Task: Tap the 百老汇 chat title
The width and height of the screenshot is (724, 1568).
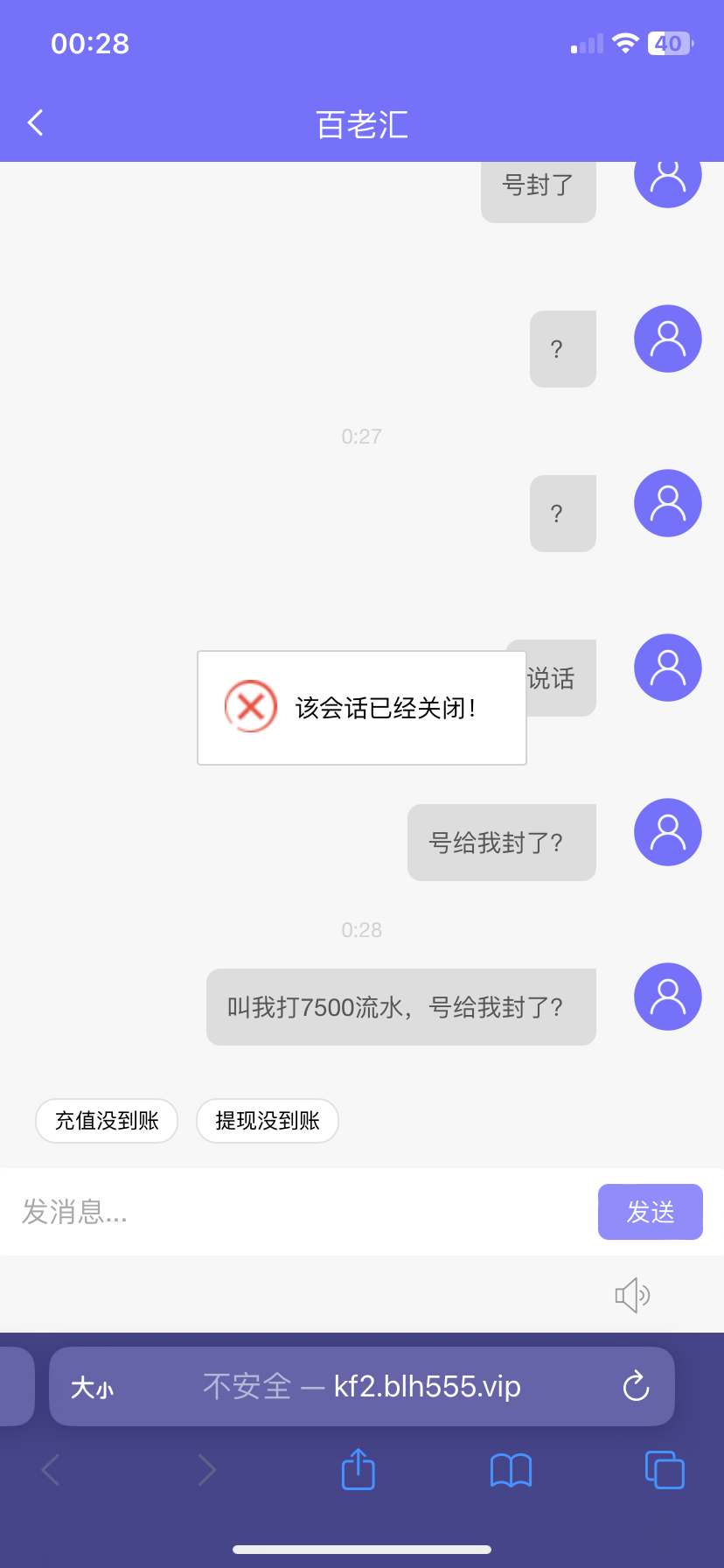Action: pos(362,122)
